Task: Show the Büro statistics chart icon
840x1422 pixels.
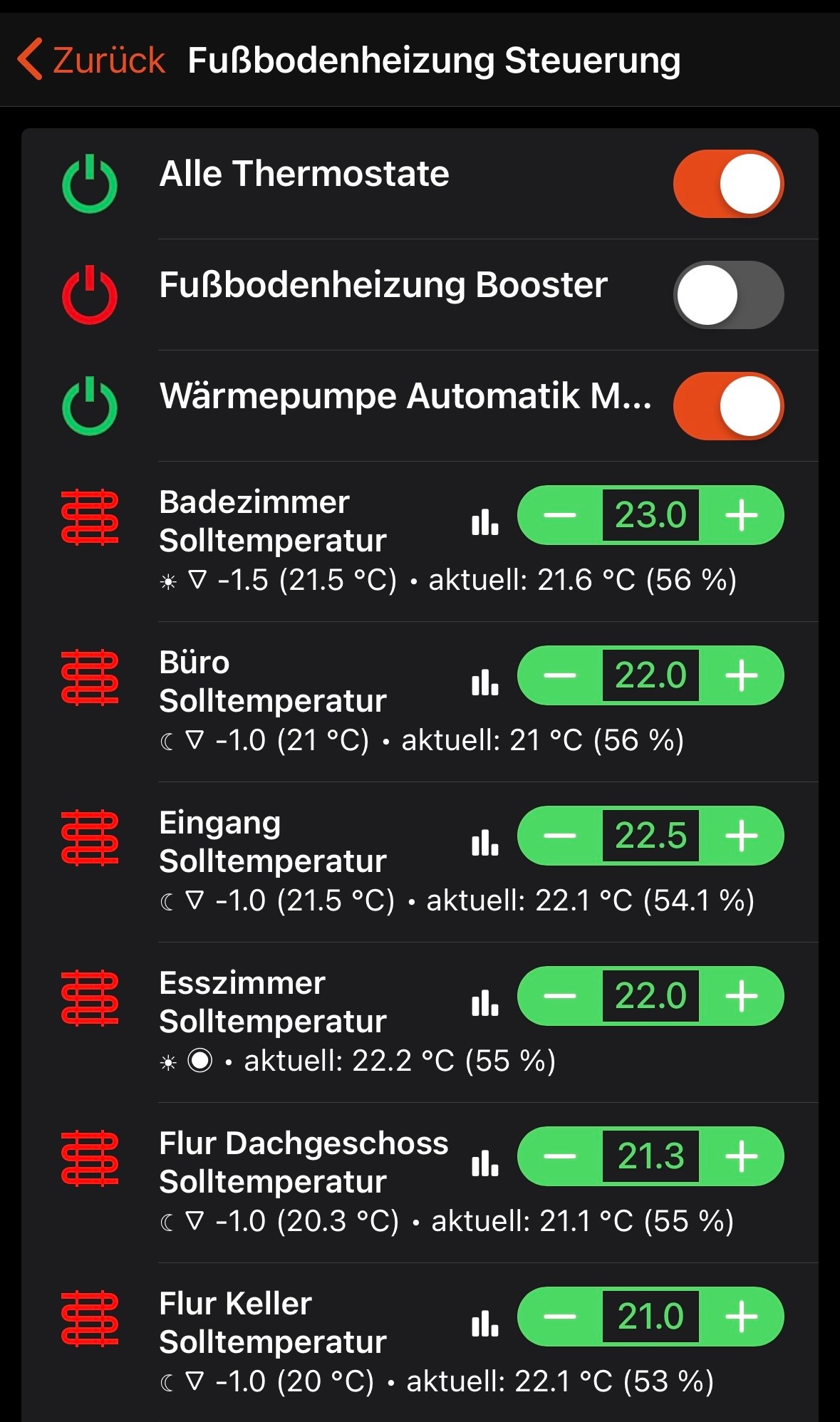Action: click(x=485, y=683)
